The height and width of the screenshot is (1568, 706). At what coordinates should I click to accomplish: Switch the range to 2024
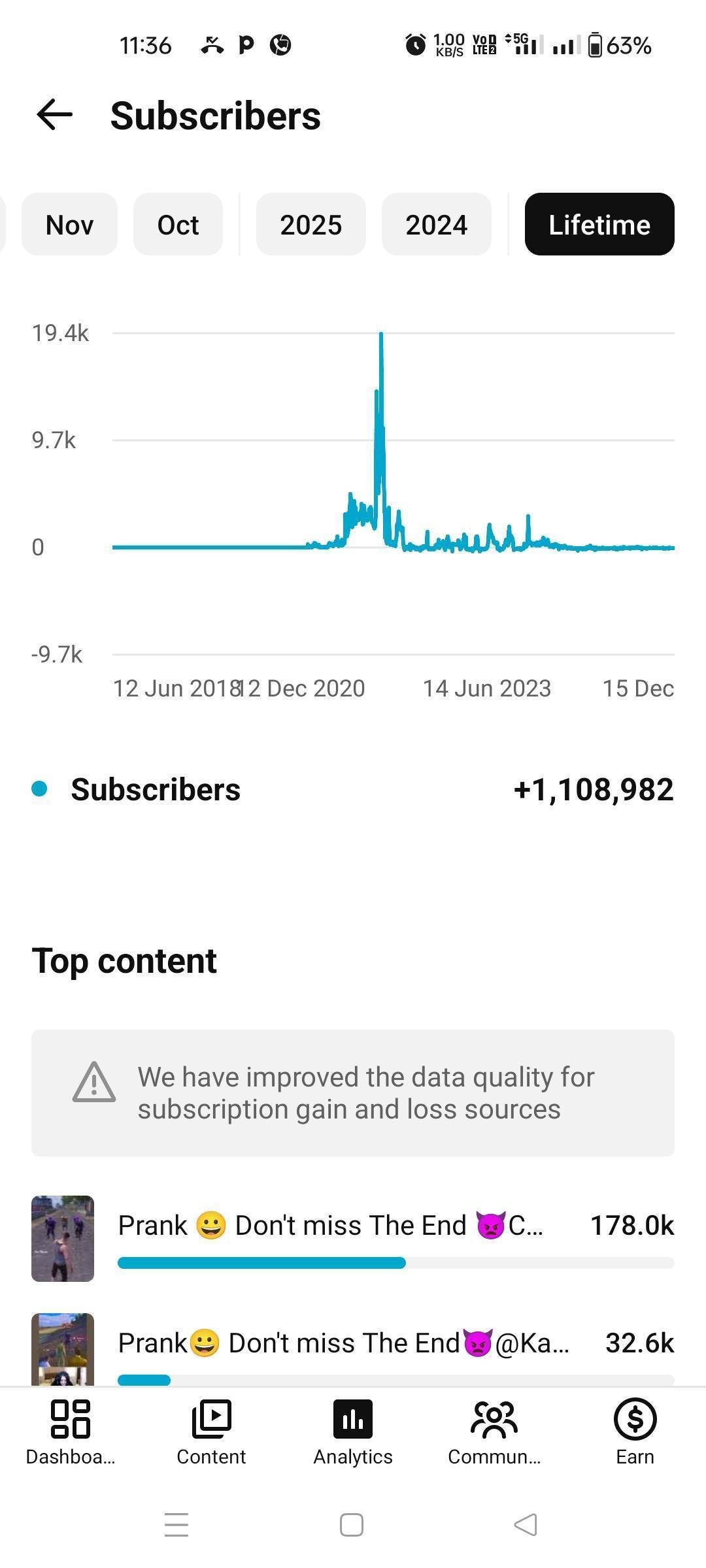coord(436,224)
